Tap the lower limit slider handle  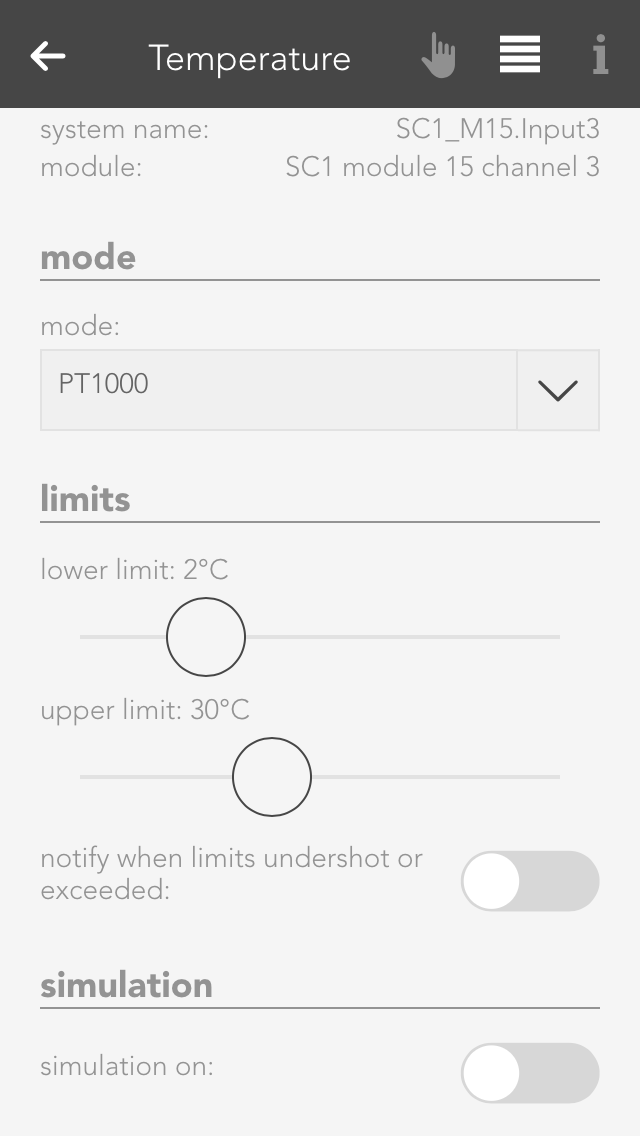(206, 637)
